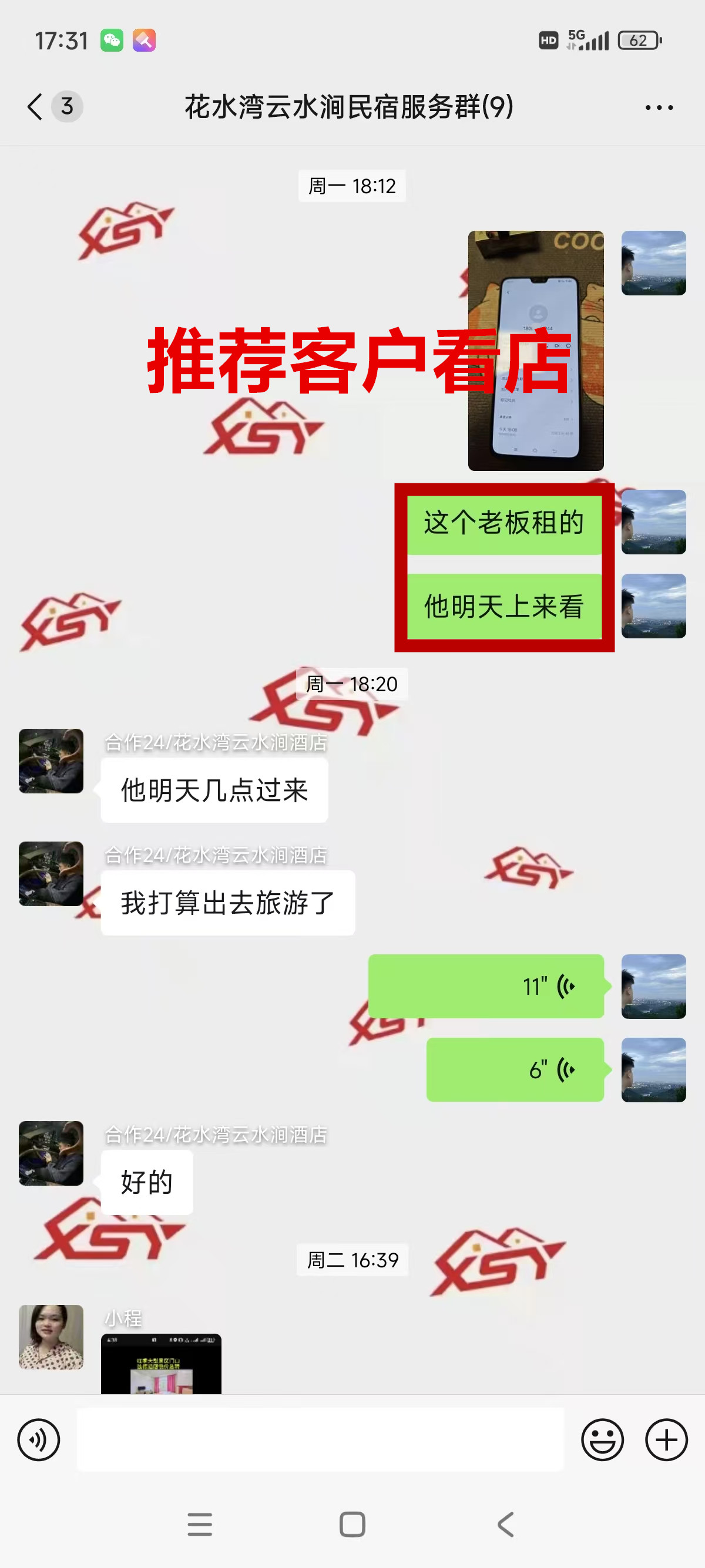Play the 11-second voice message

pos(486,986)
